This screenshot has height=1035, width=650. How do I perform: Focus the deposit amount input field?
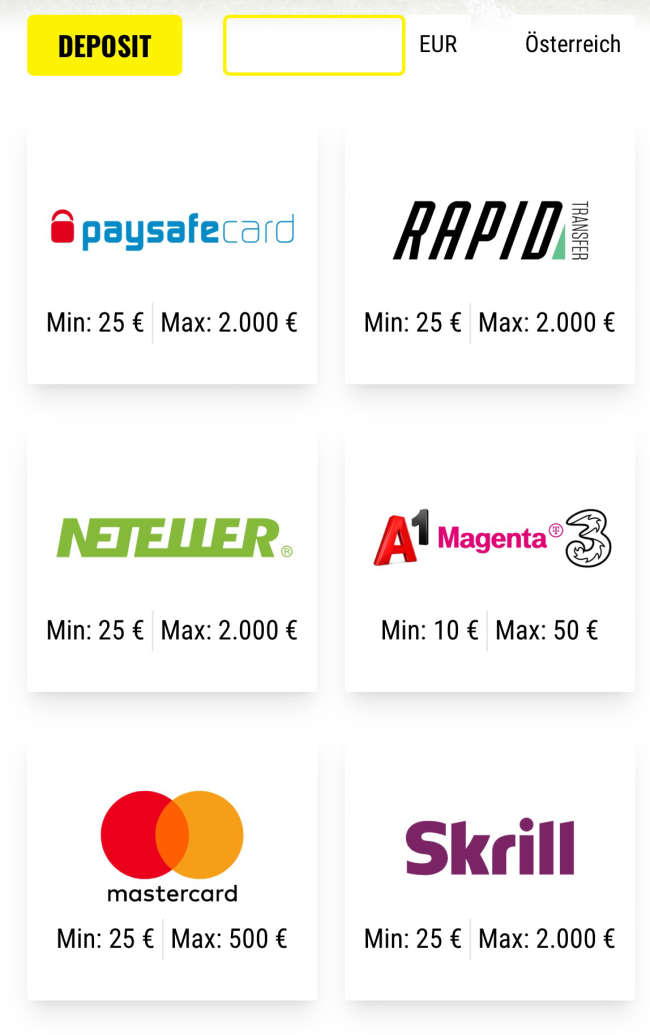pyautogui.click(x=313, y=45)
